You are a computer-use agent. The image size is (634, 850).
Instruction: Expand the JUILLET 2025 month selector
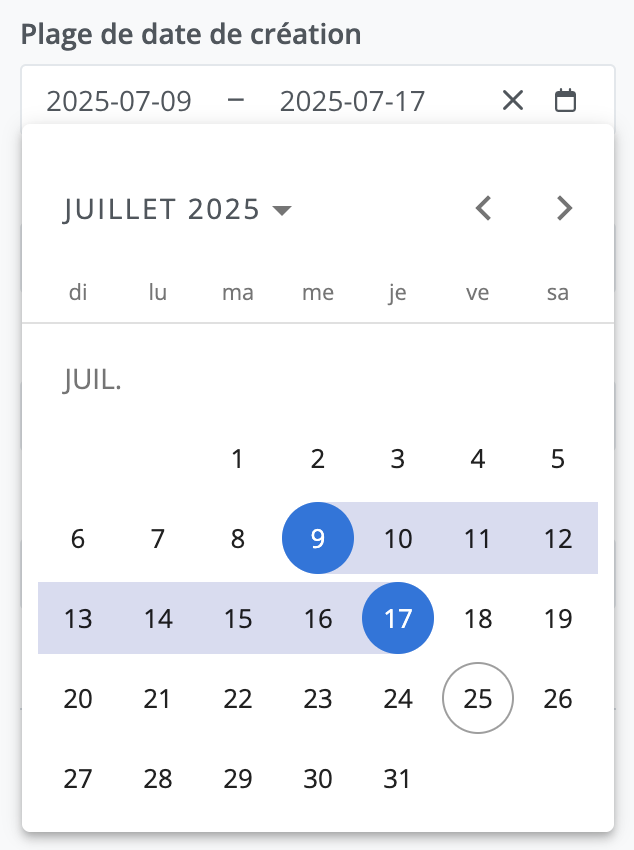point(177,209)
